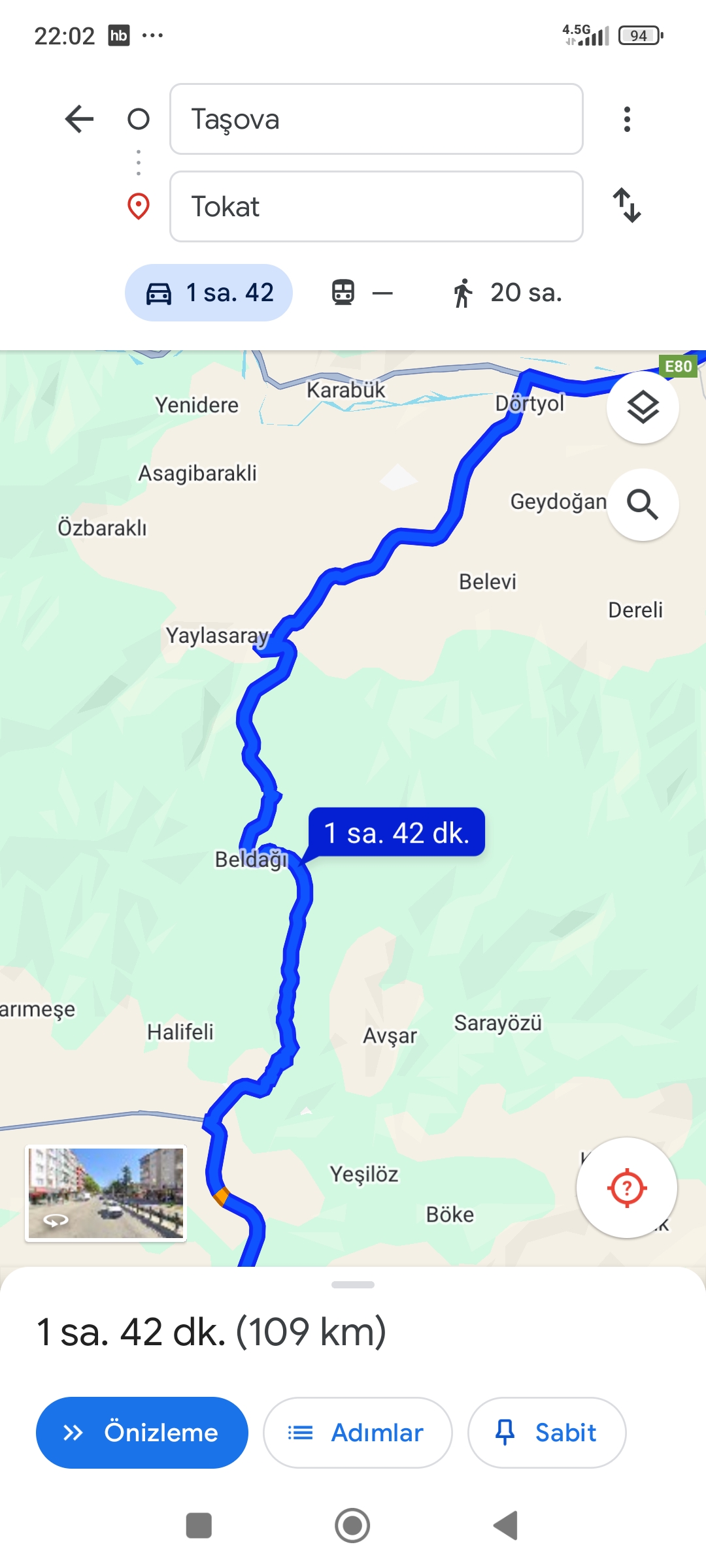Viewport: 706px width, 1568px height.
Task: Expand the bottom sheet handle
Action: coord(353,1284)
